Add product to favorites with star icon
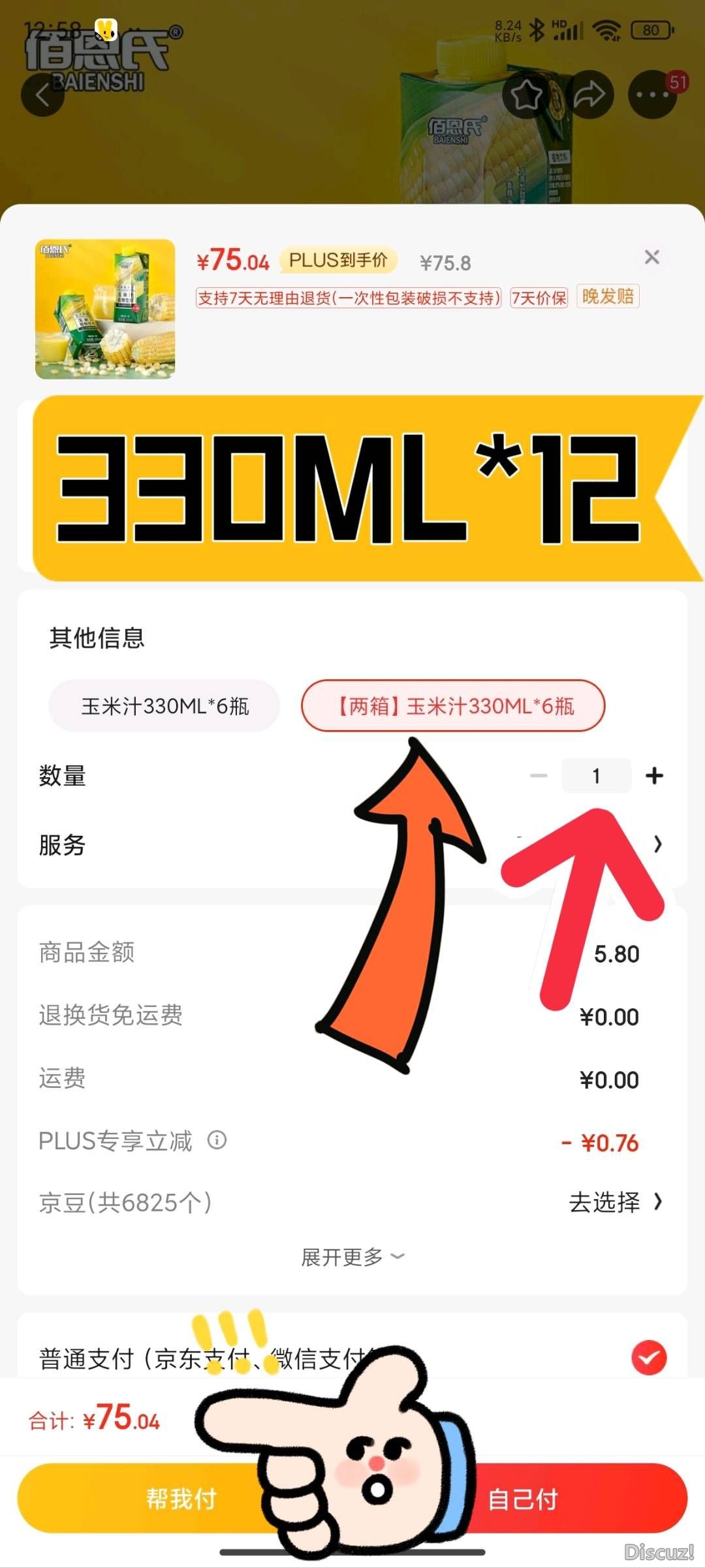Image resolution: width=705 pixels, height=1568 pixels. [x=526, y=95]
